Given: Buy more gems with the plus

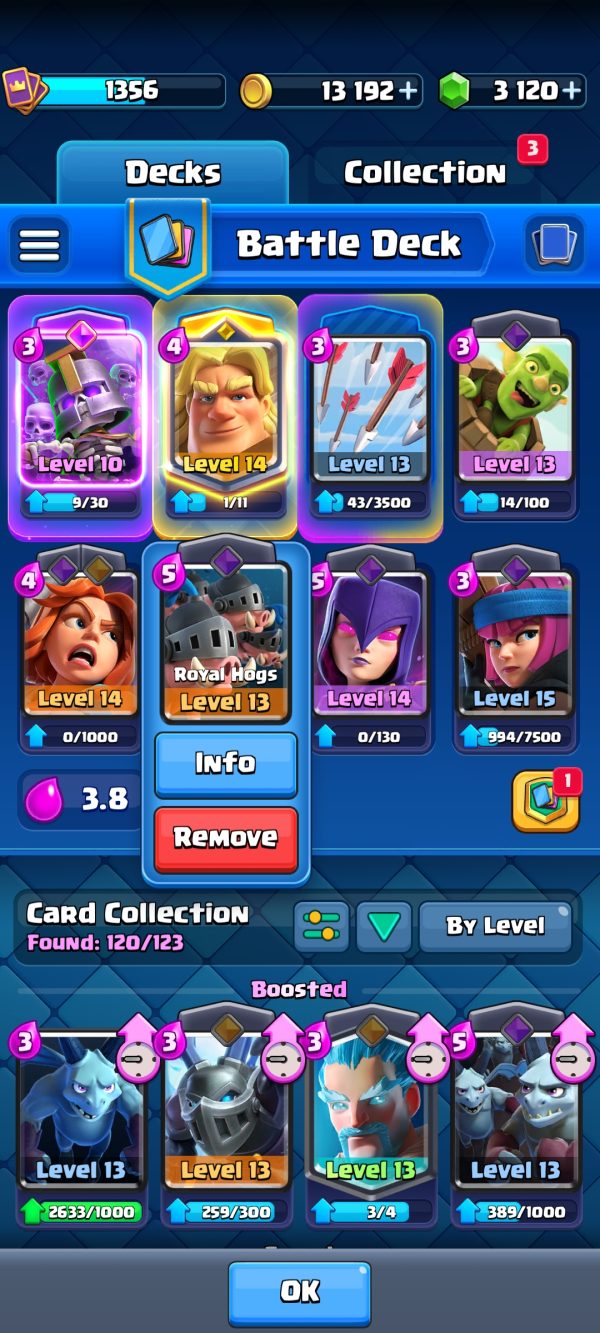Looking at the screenshot, I should pyautogui.click(x=571, y=91).
